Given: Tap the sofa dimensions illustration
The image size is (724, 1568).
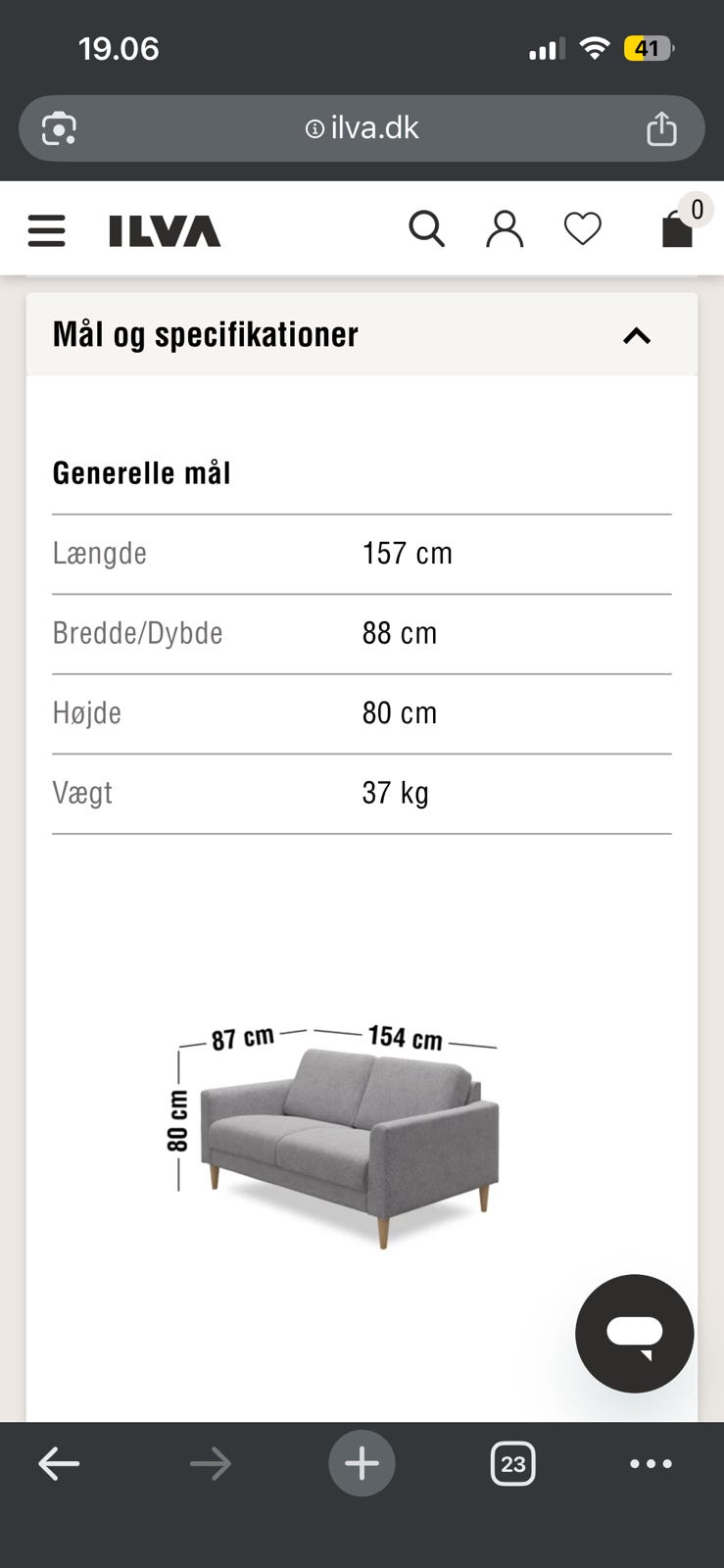Looking at the screenshot, I should (x=343, y=1137).
